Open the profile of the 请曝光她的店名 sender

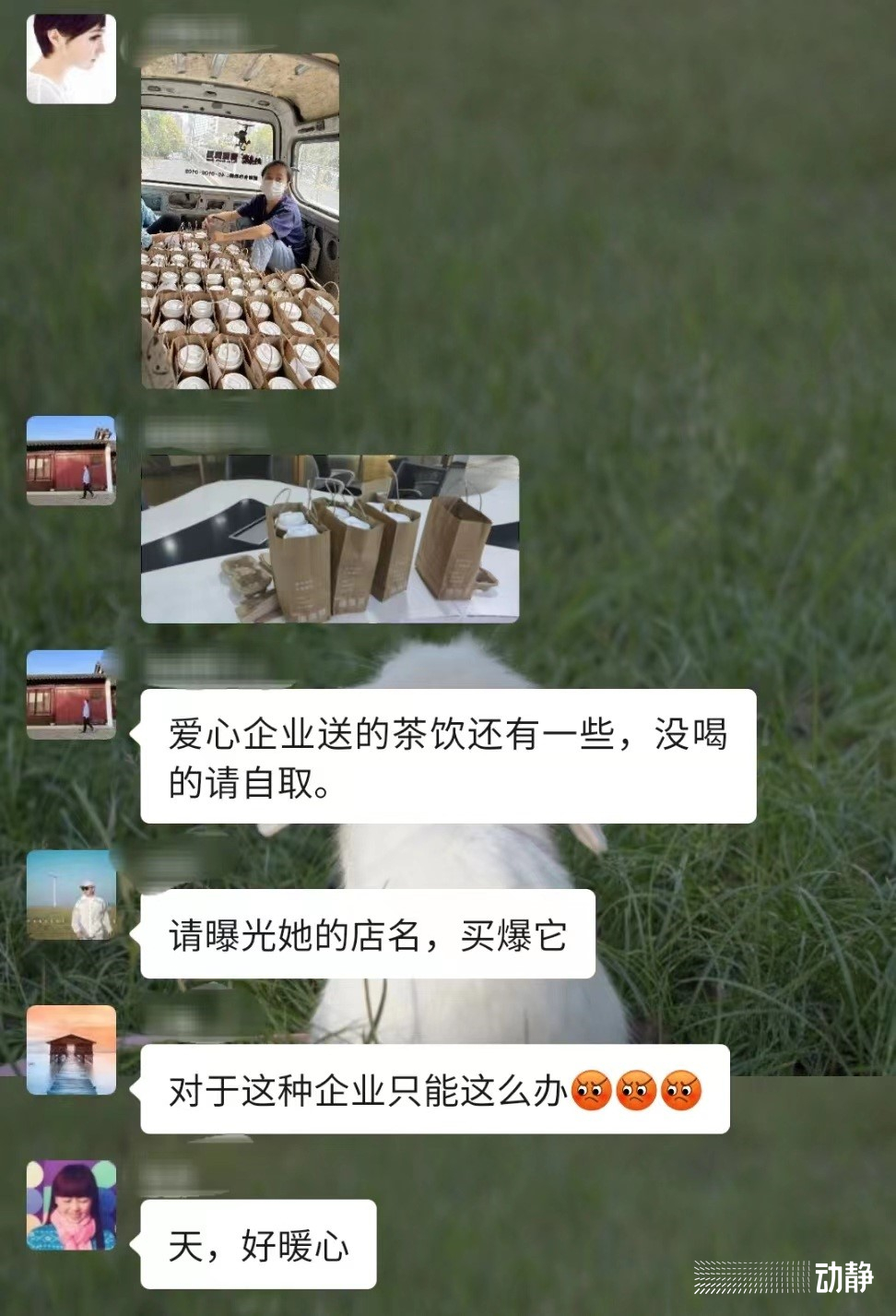coord(71,895)
